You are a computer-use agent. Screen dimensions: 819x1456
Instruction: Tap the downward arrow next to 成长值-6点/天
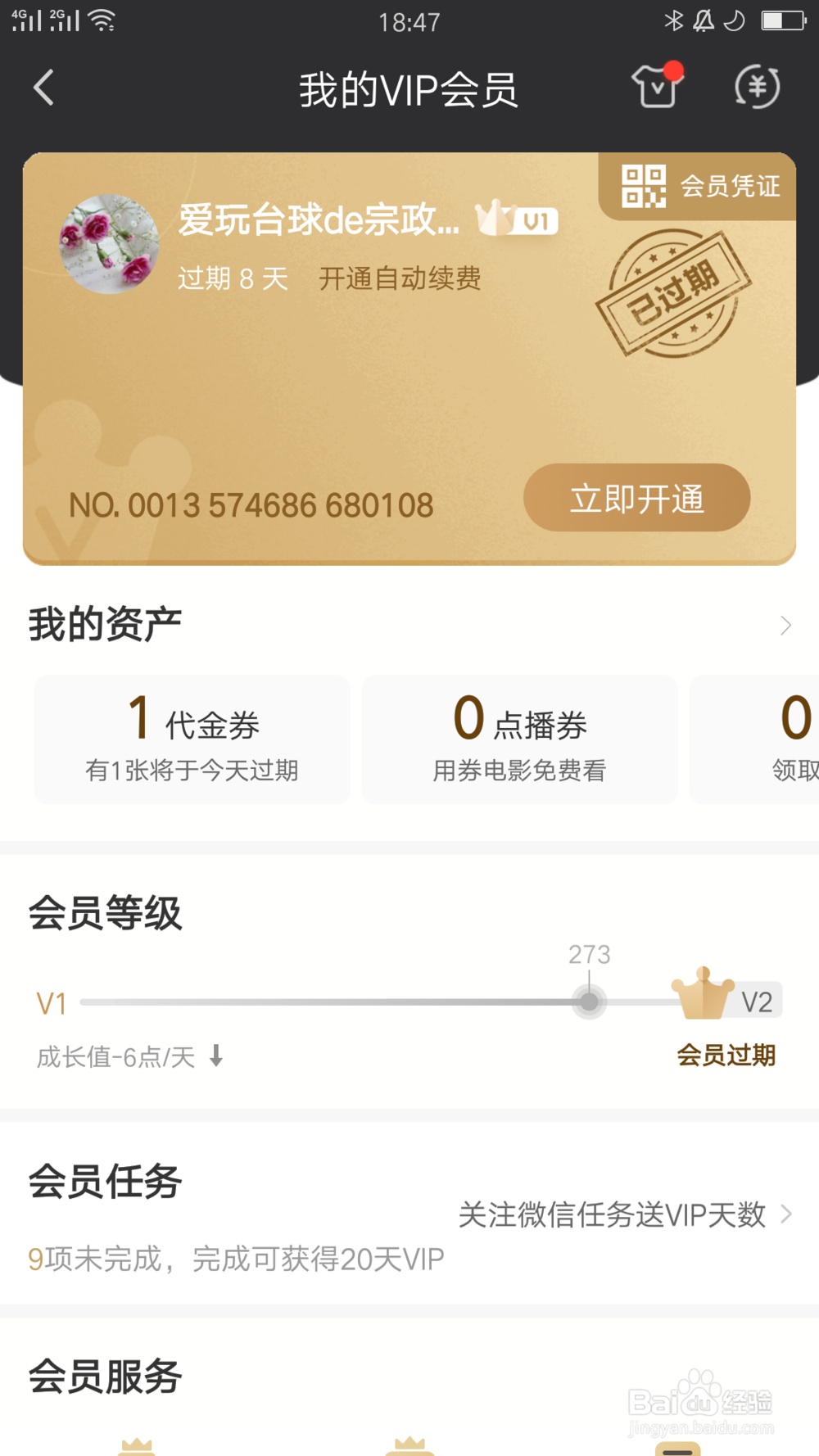point(215,1058)
